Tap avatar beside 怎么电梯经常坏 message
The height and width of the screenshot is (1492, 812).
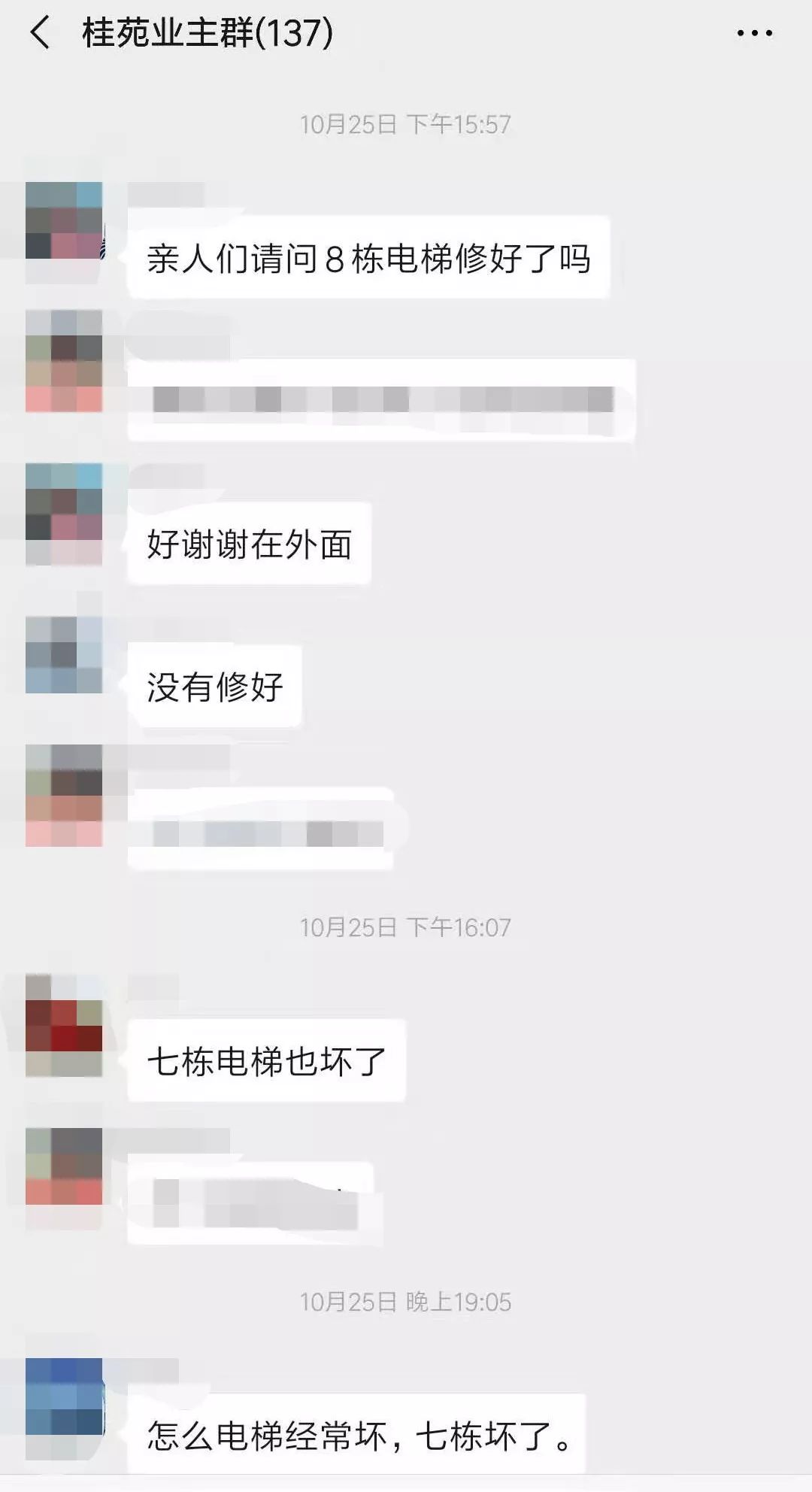pyautogui.click(x=64, y=1396)
